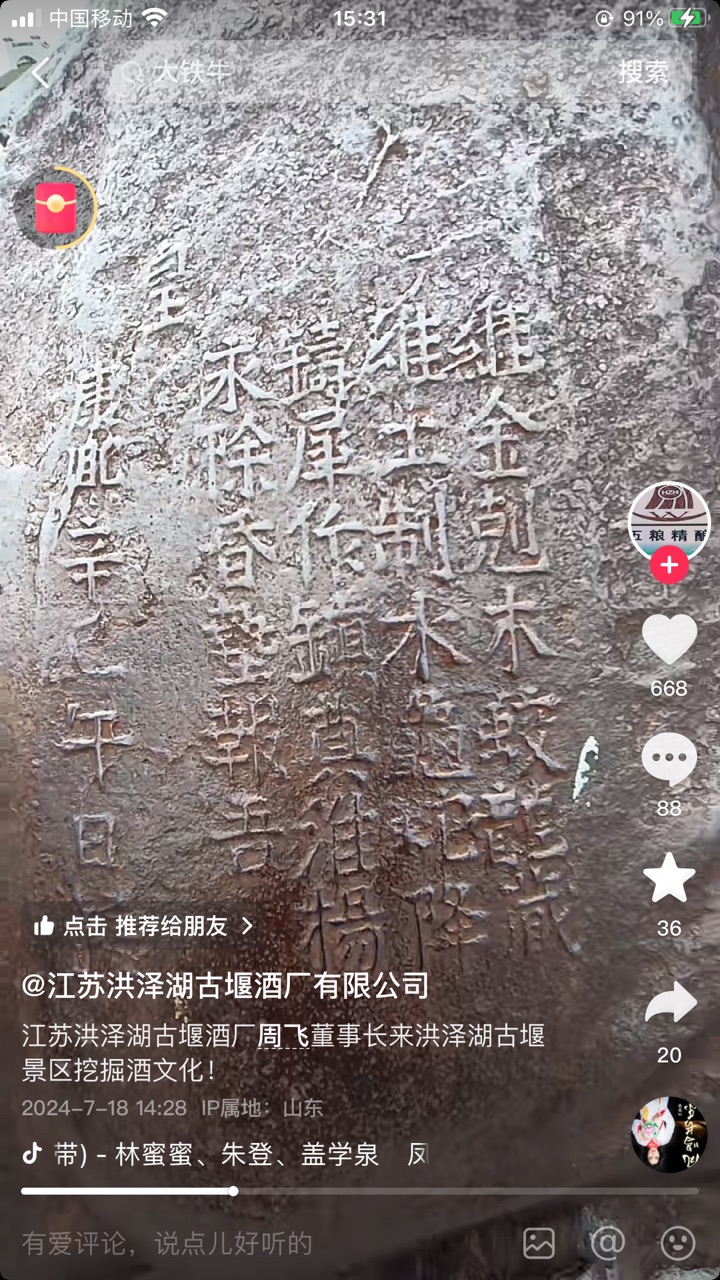Tap the highlighted 周飞 search link
Viewport: 720px width, 1280px height.
click(x=284, y=1036)
